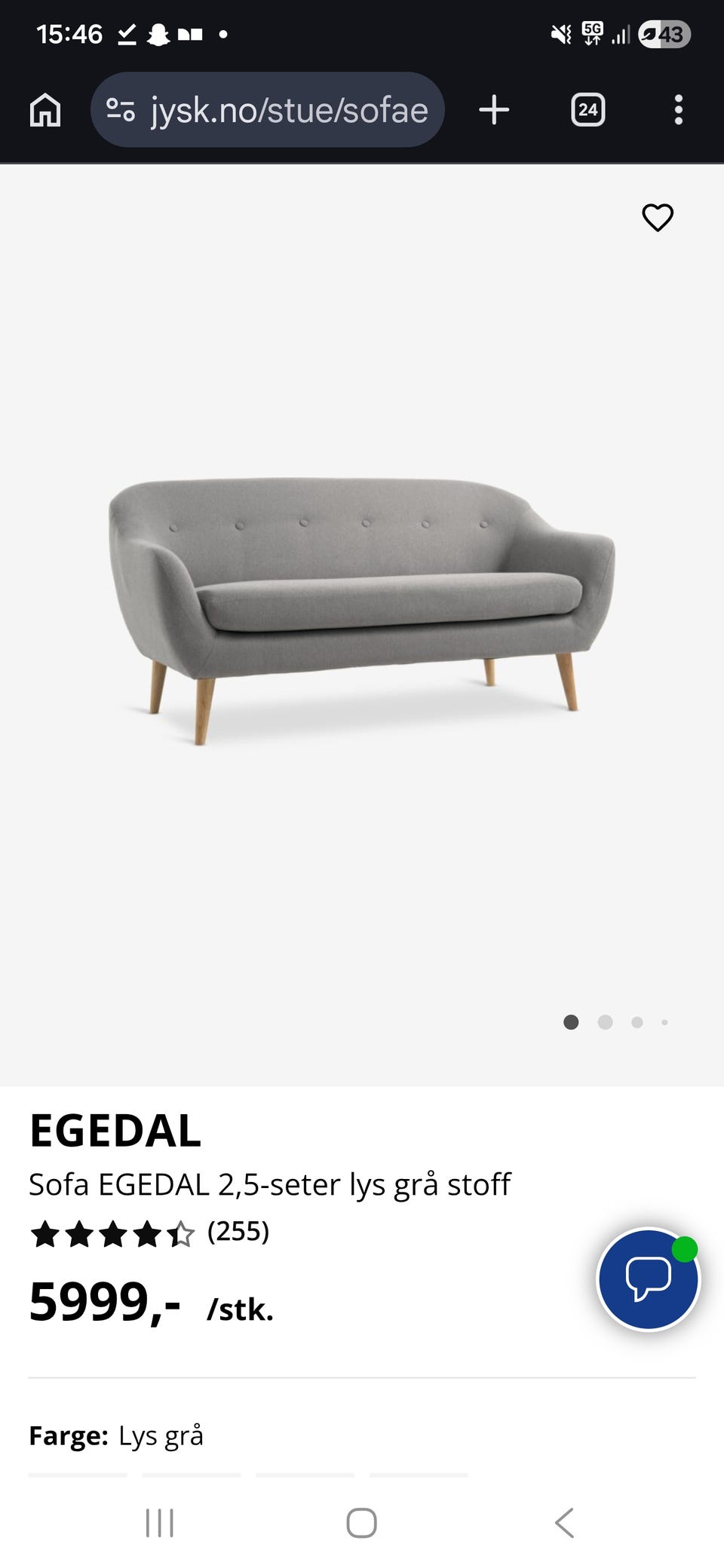Open the live chat bubble
The image size is (724, 1568).
click(648, 1279)
